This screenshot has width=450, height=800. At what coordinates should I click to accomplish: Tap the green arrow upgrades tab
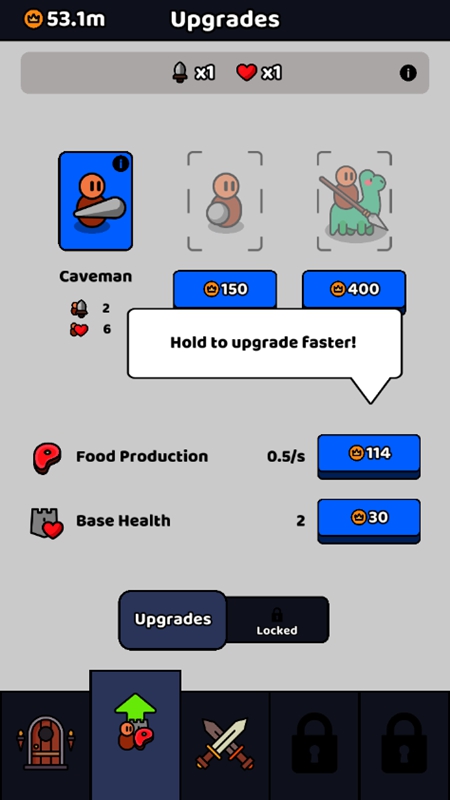[135, 735]
